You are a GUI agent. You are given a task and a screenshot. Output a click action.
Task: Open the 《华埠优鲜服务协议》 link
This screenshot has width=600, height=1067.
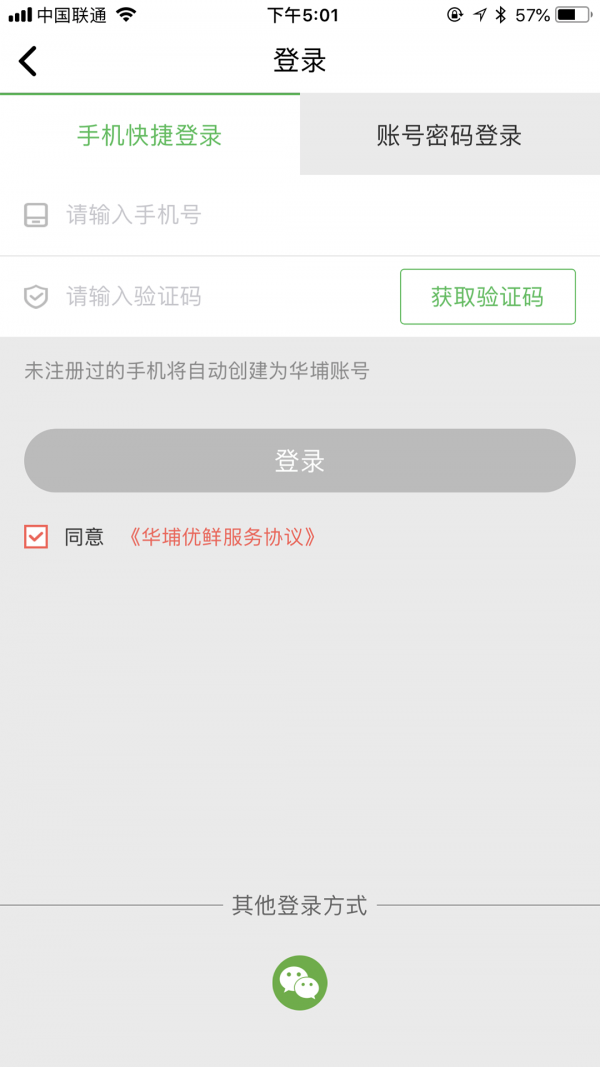222,537
